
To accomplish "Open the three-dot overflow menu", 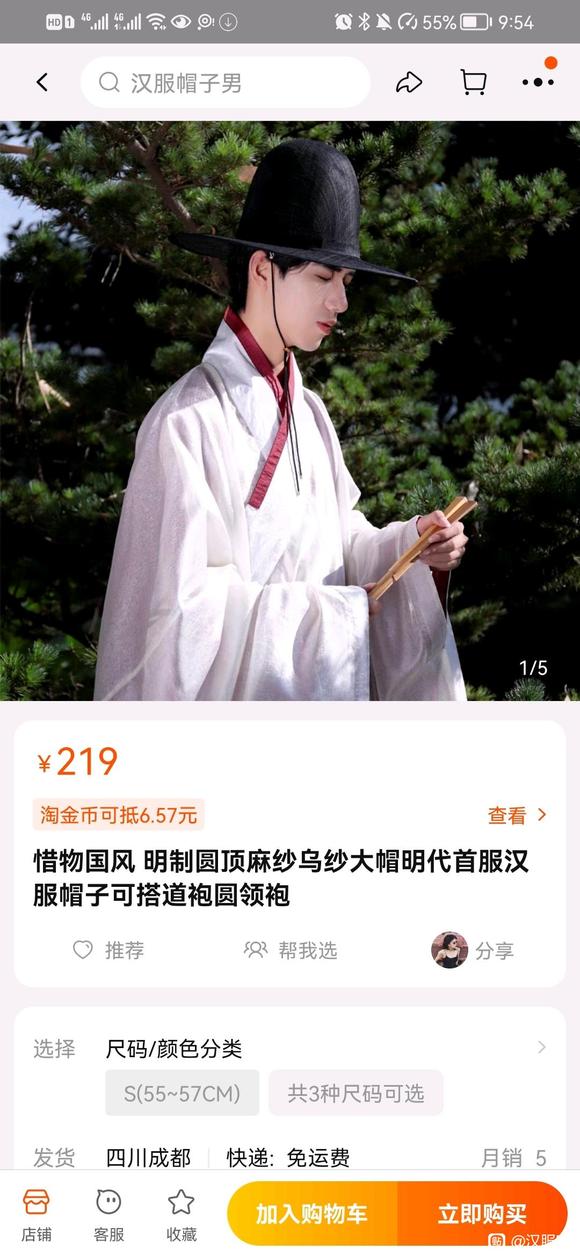I will pos(537,82).
